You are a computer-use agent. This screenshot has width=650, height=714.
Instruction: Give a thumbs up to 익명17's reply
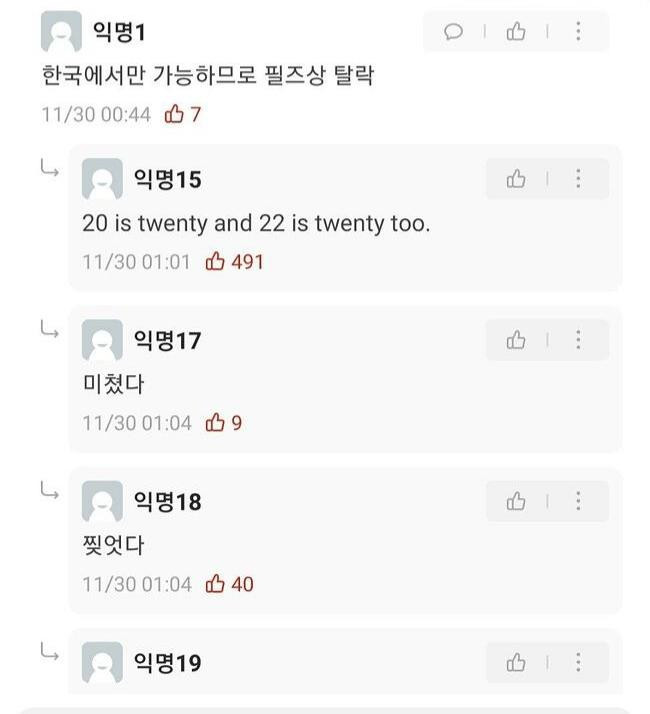click(516, 340)
